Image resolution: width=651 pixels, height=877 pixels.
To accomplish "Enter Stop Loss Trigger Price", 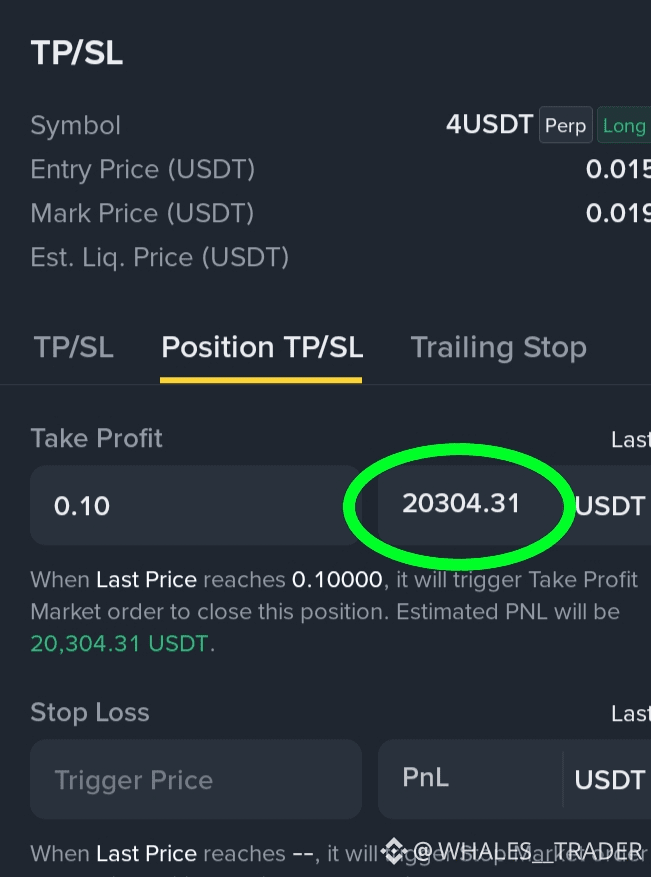I will (x=196, y=779).
